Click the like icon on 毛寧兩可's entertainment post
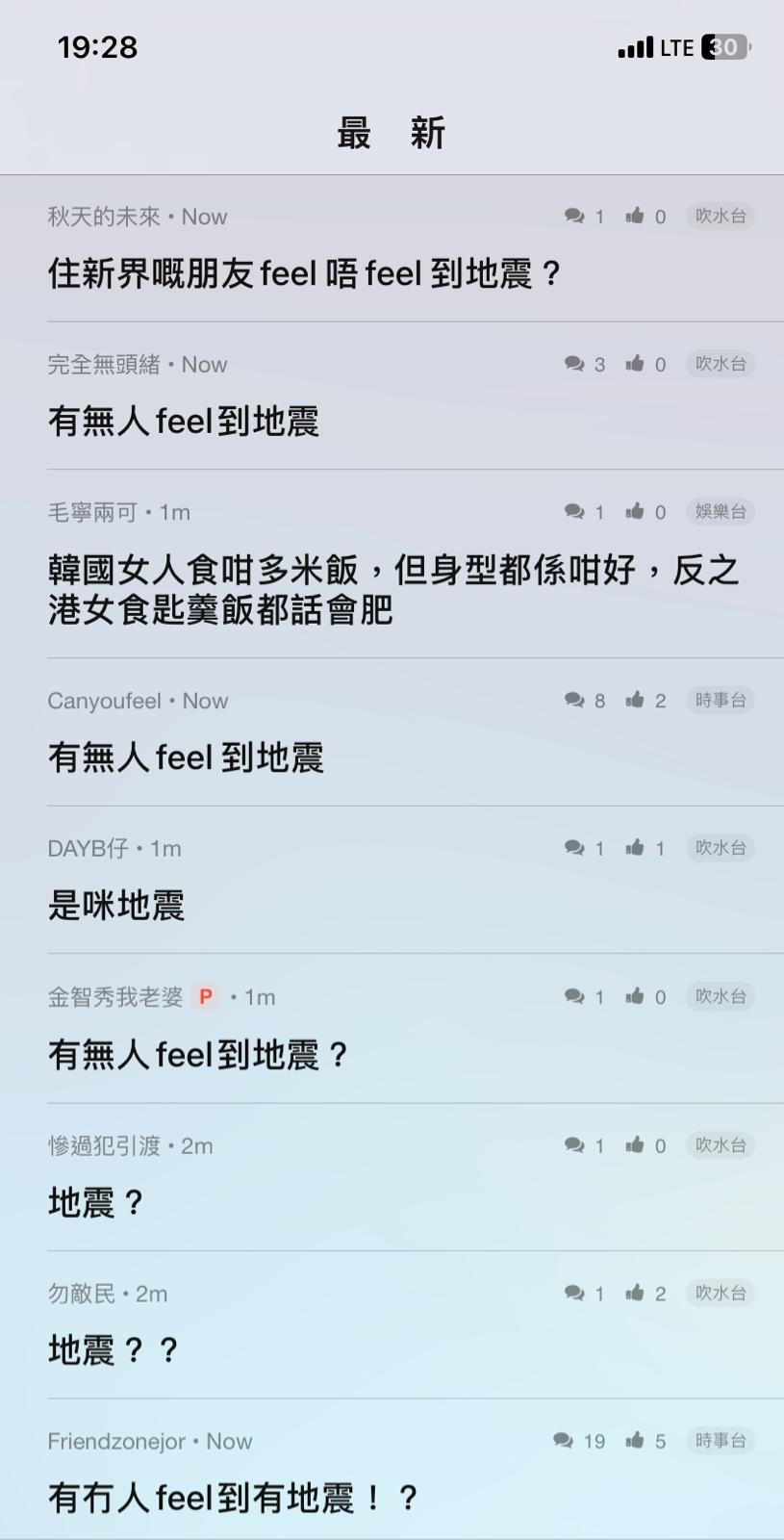The height and width of the screenshot is (1540, 784). 636,512
